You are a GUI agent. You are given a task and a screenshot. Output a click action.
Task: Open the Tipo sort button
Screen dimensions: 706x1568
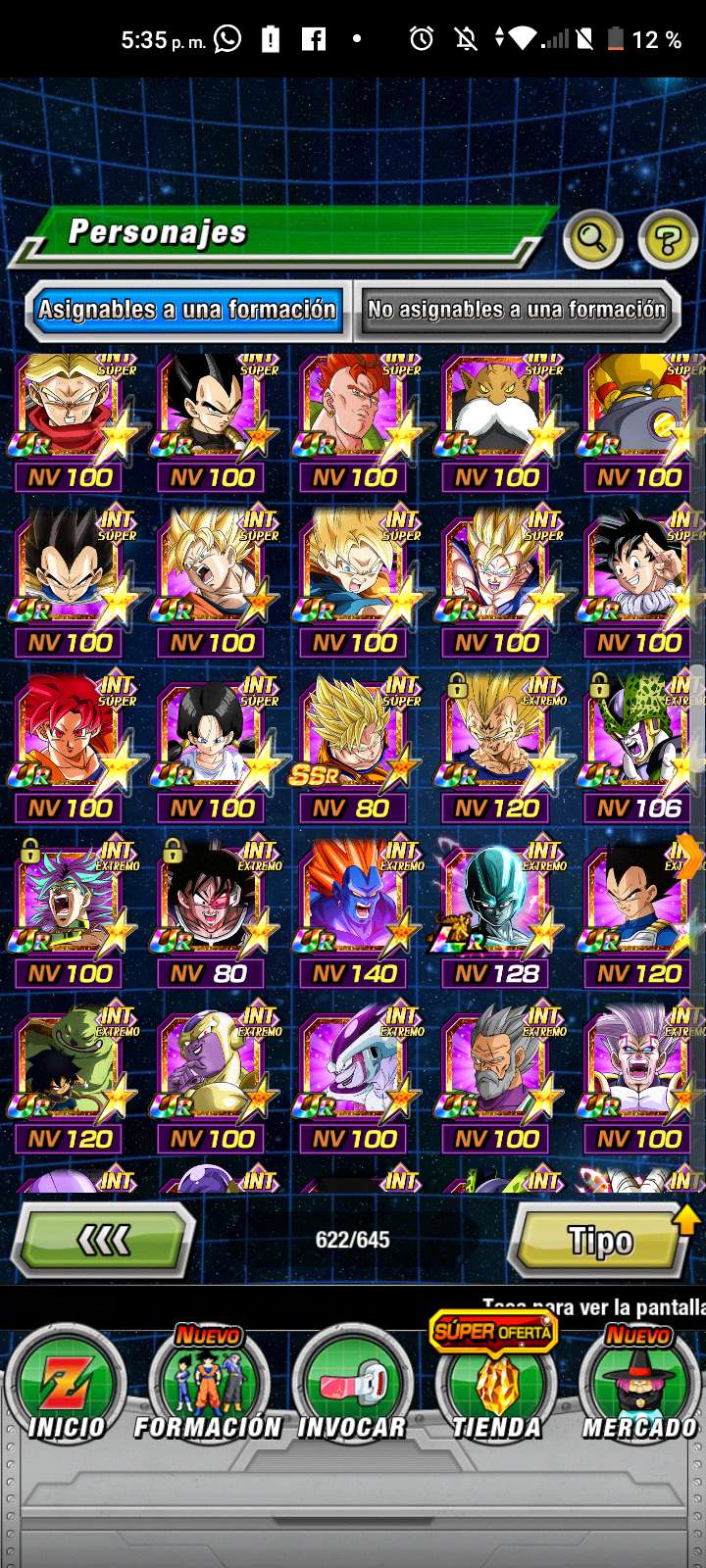coord(600,1241)
